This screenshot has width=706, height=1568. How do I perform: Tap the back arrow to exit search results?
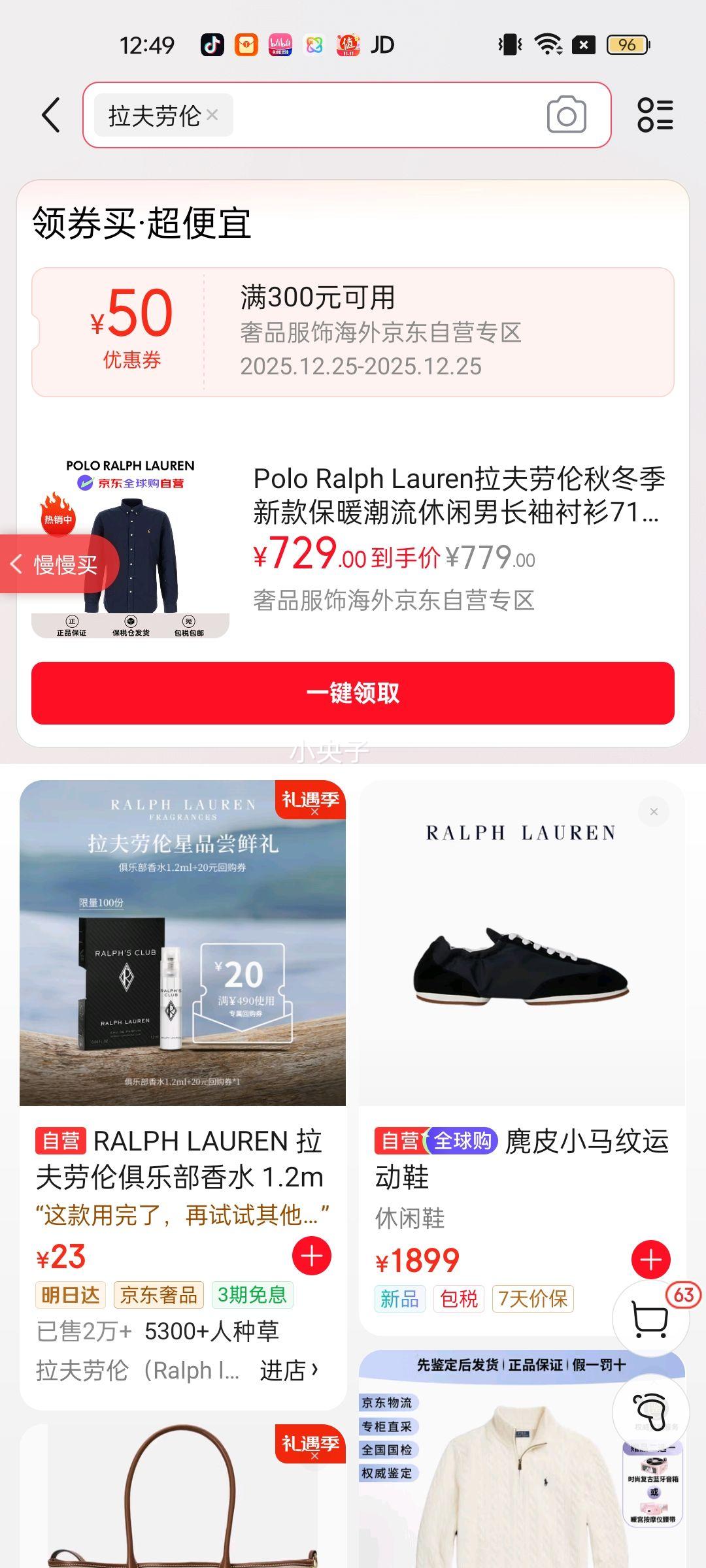coord(52,115)
